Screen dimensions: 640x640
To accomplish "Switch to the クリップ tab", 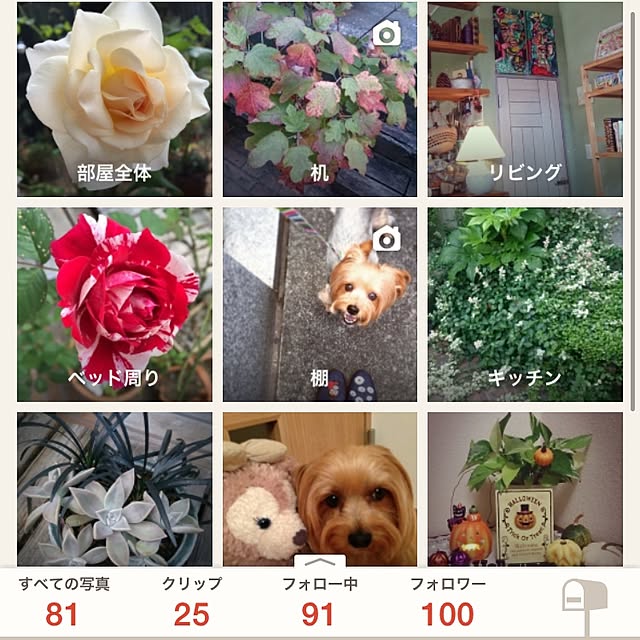I will (x=191, y=602).
